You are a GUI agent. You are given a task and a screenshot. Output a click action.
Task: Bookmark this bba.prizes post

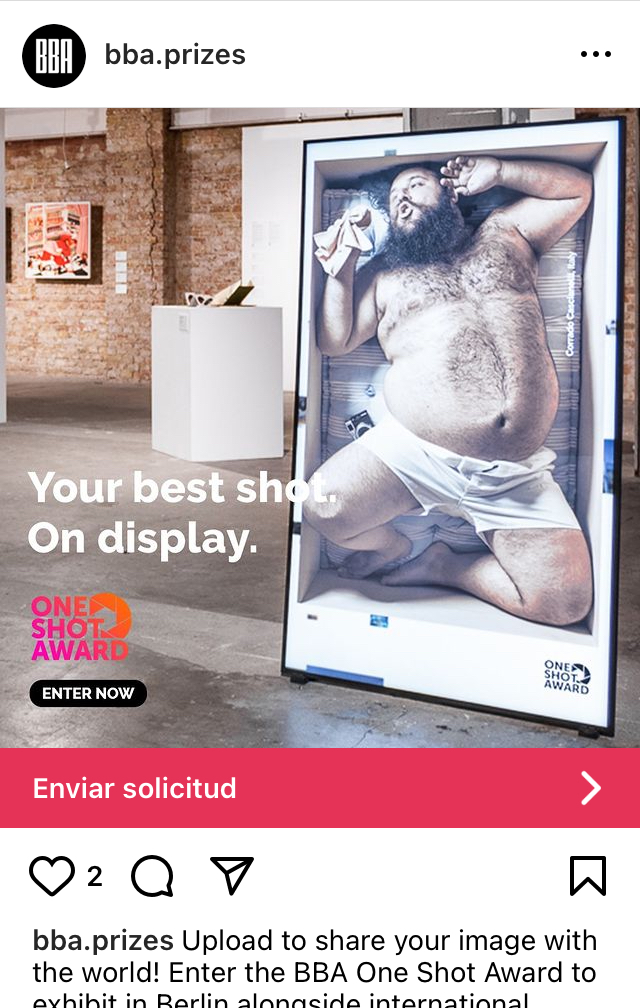pyautogui.click(x=588, y=876)
